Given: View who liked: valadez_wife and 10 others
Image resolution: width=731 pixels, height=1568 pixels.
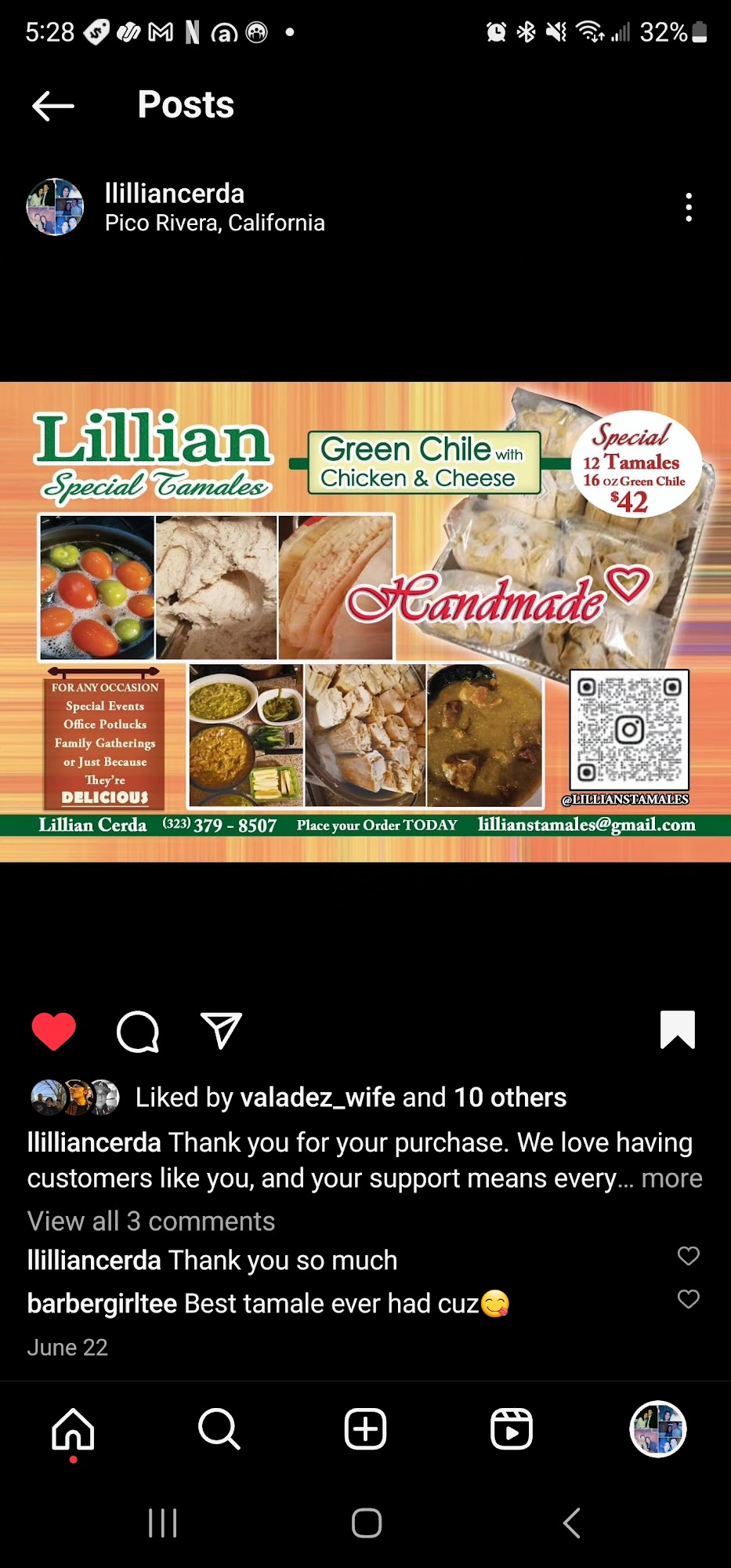Looking at the screenshot, I should coord(350,1098).
